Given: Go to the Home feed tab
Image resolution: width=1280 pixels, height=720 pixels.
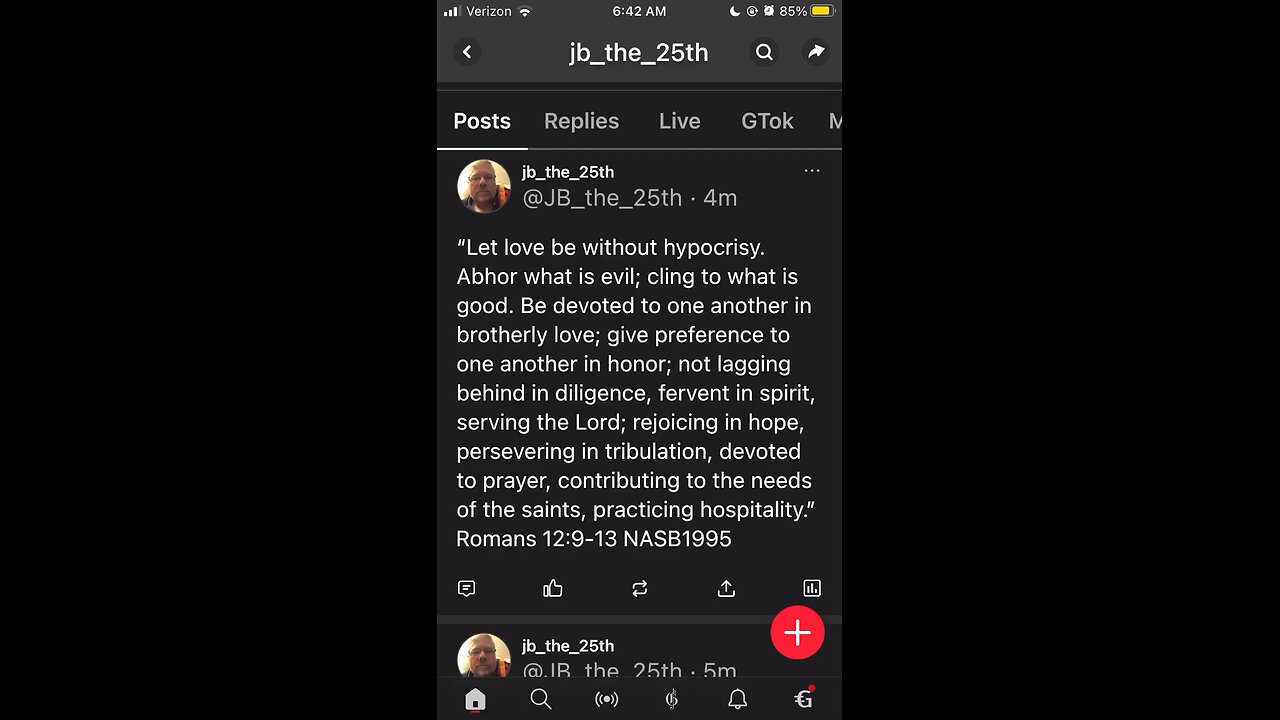Looking at the screenshot, I should 475,699.
